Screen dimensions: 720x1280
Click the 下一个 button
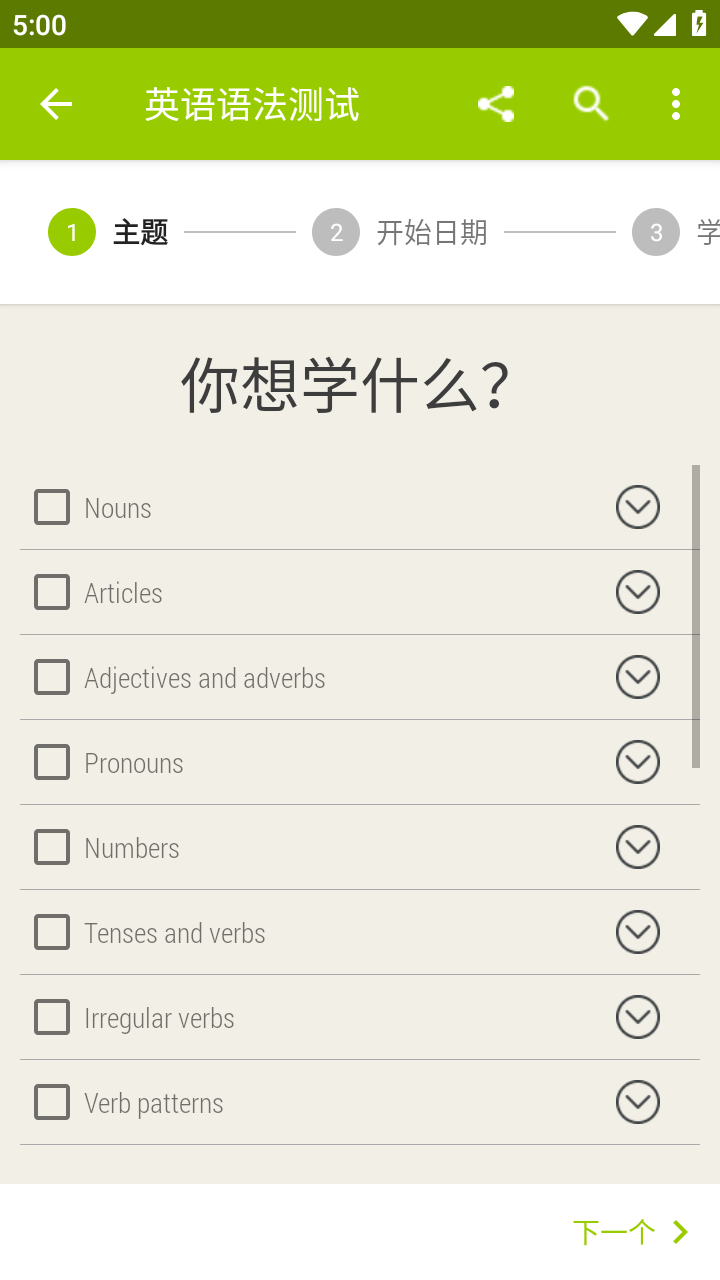[x=614, y=1232]
